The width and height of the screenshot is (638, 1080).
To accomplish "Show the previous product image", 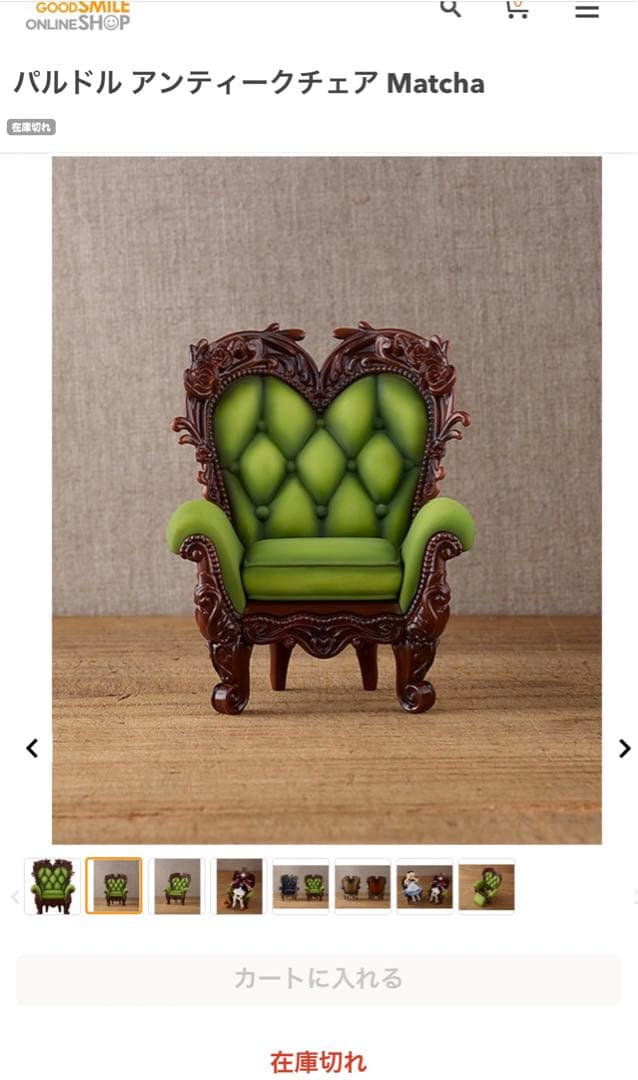I will 32,748.
